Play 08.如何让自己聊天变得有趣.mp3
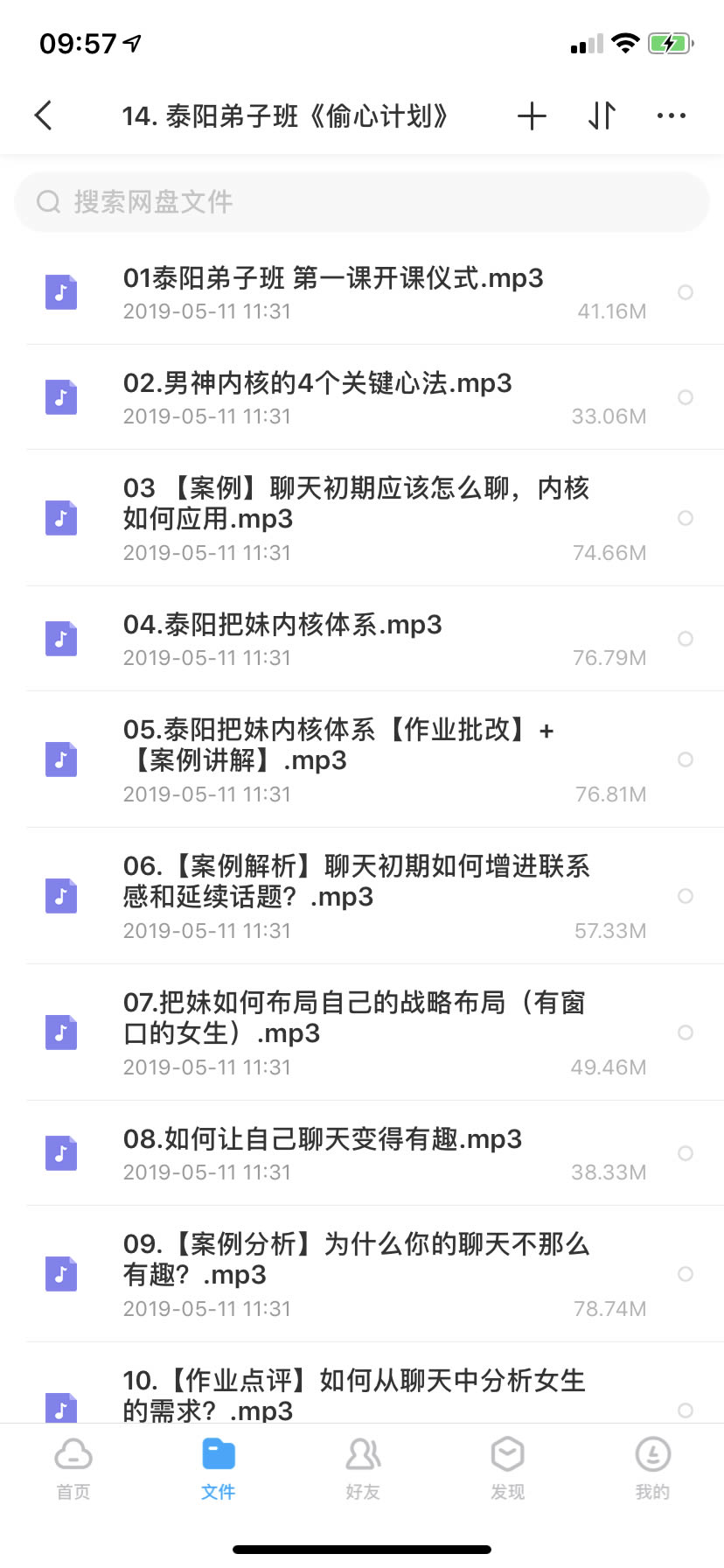The image size is (724, 1568). [x=362, y=1153]
